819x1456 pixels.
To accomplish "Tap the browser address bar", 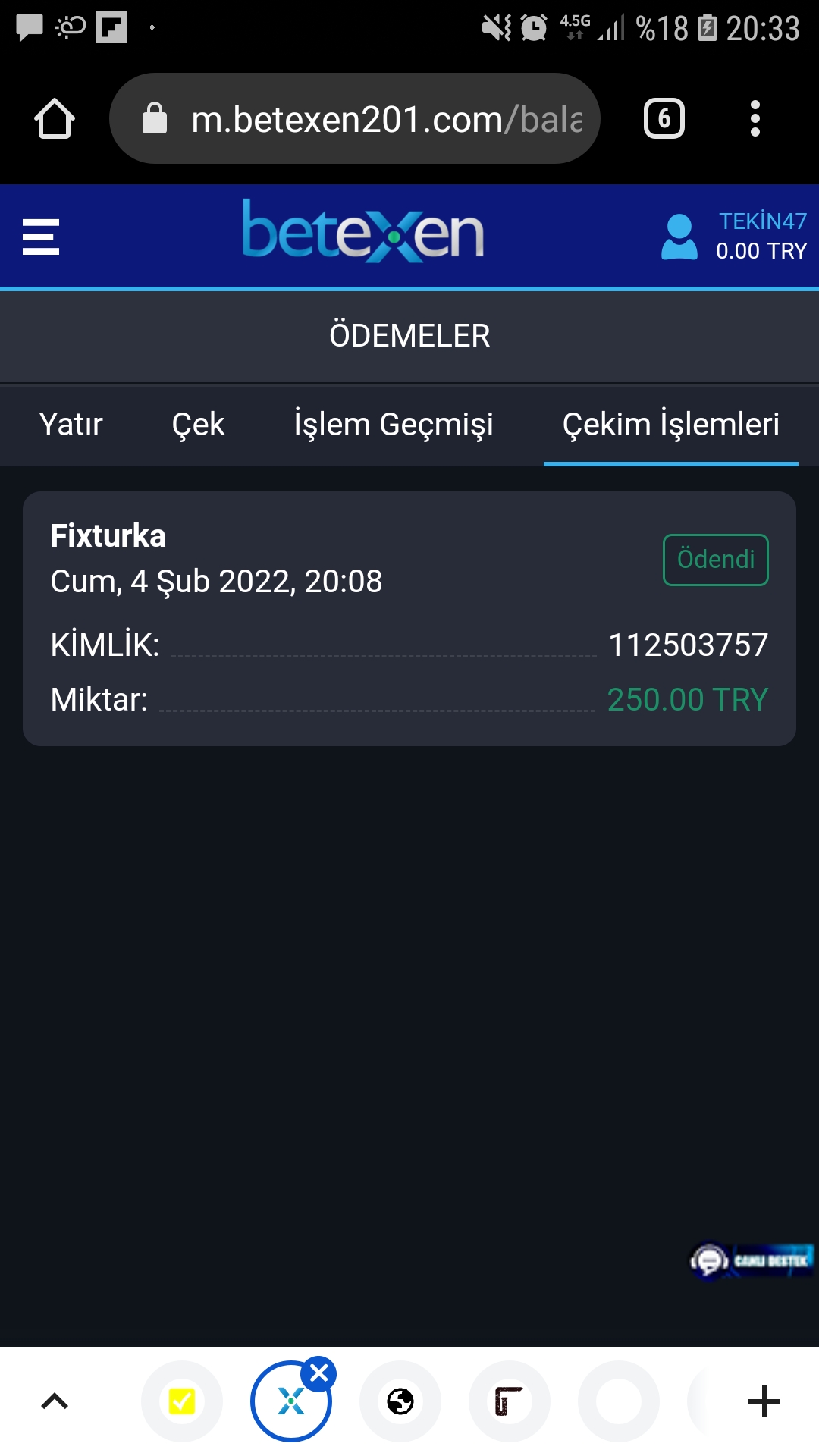I will point(355,119).
